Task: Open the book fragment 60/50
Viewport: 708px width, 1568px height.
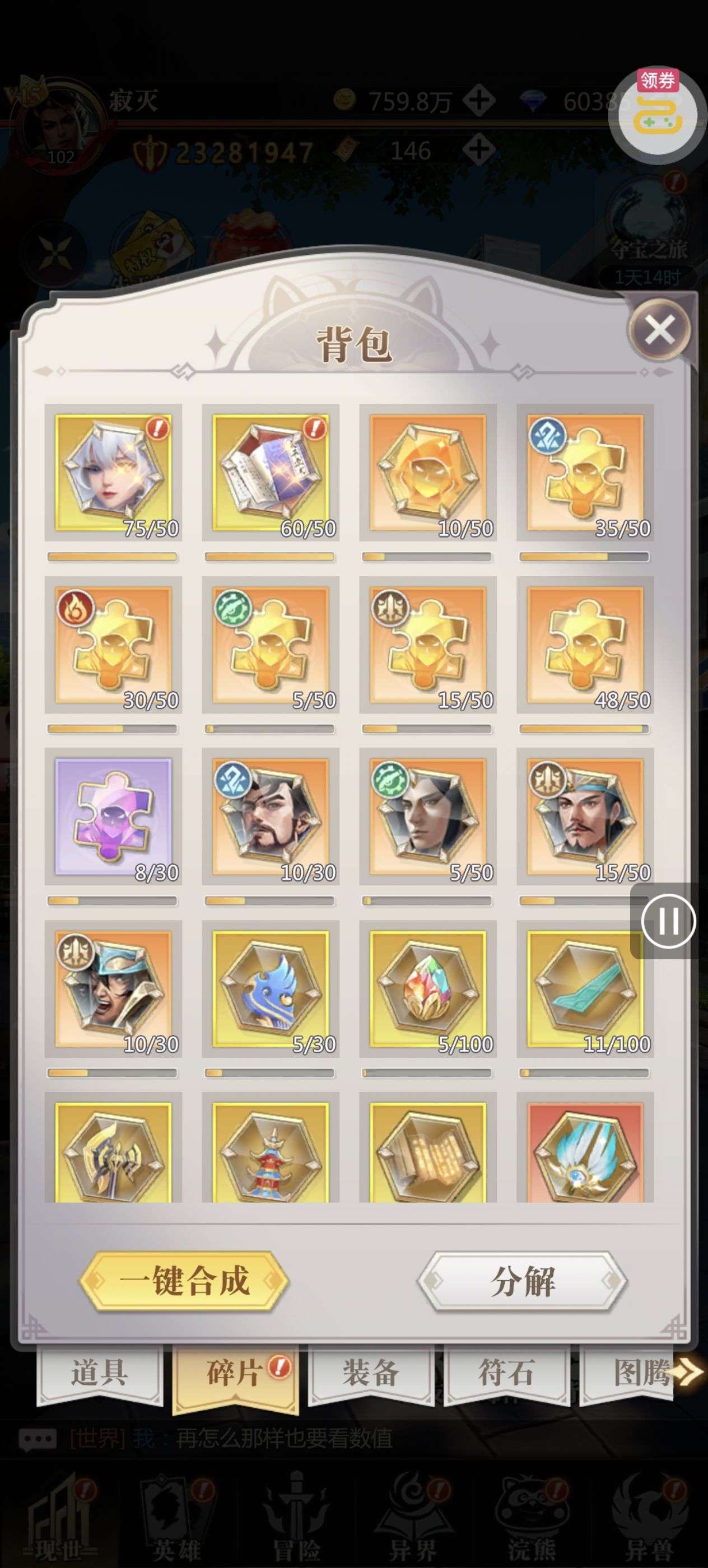Action: pyautogui.click(x=271, y=472)
